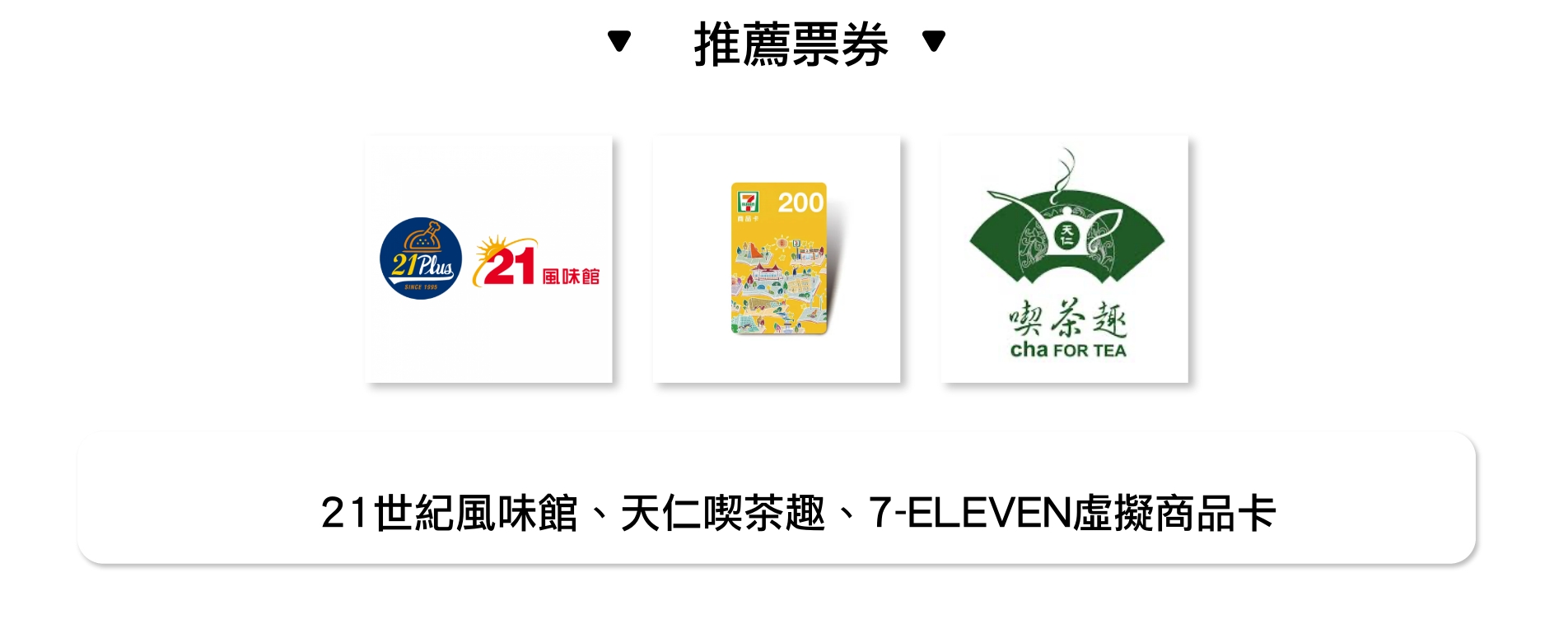Image resolution: width=1568 pixels, height=633 pixels.
Task: Open the 喫茶趣 cha FOR TEA tile
Action: (1064, 259)
